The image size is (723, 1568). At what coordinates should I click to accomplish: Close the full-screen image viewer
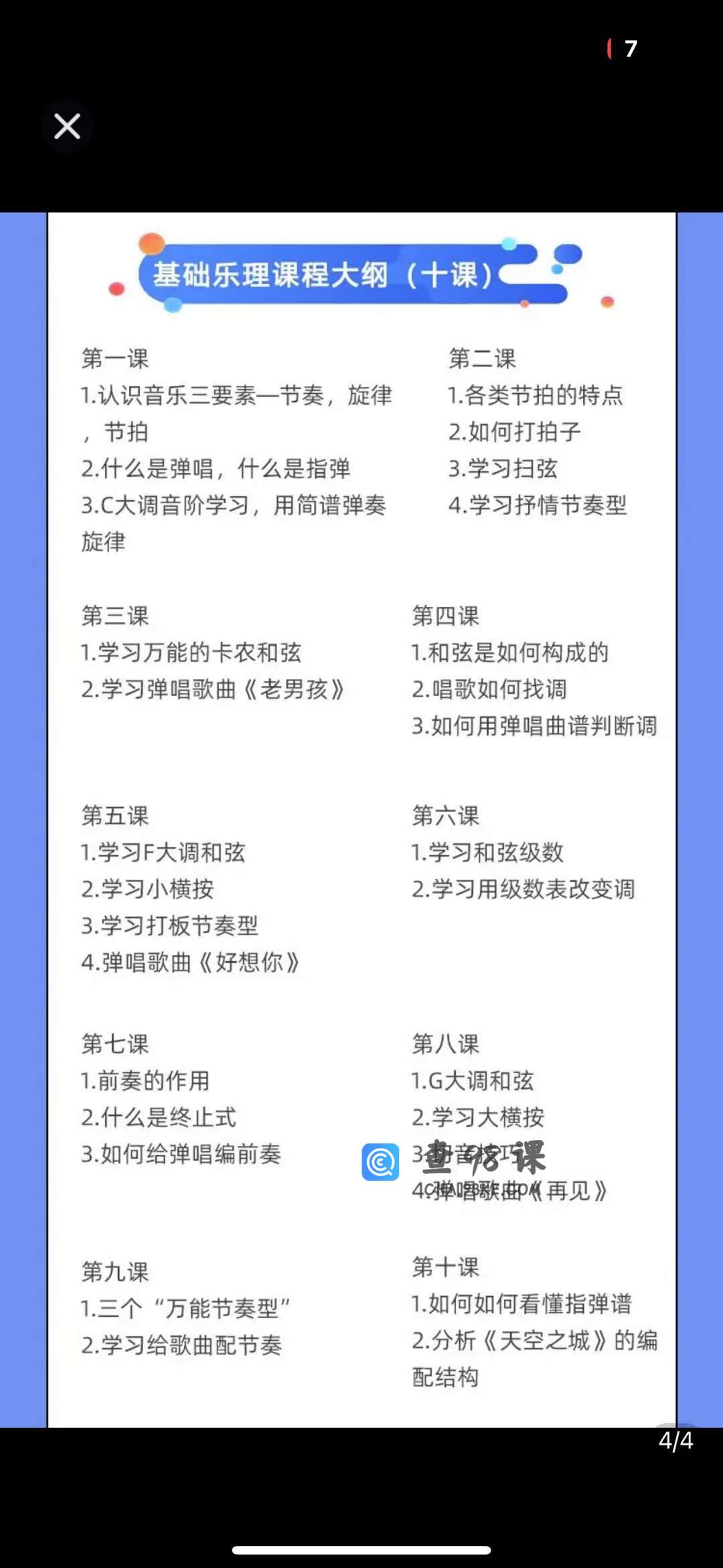[x=67, y=126]
